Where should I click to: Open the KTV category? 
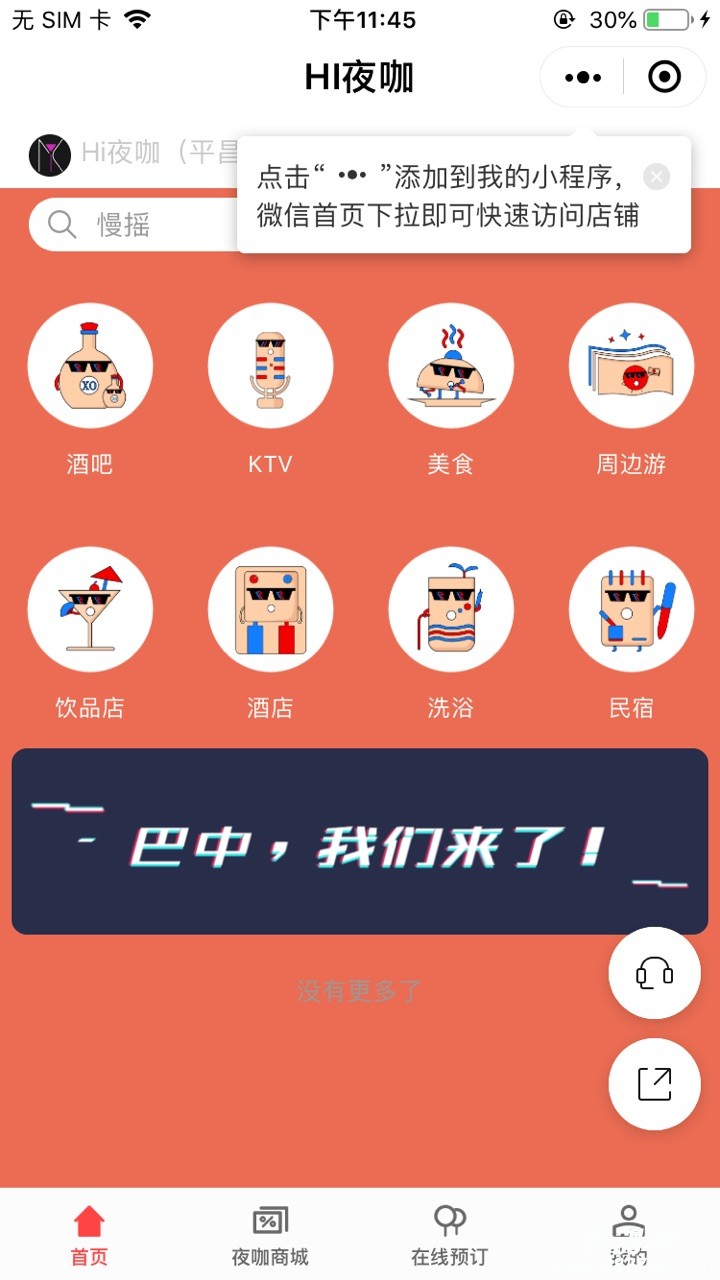click(270, 366)
